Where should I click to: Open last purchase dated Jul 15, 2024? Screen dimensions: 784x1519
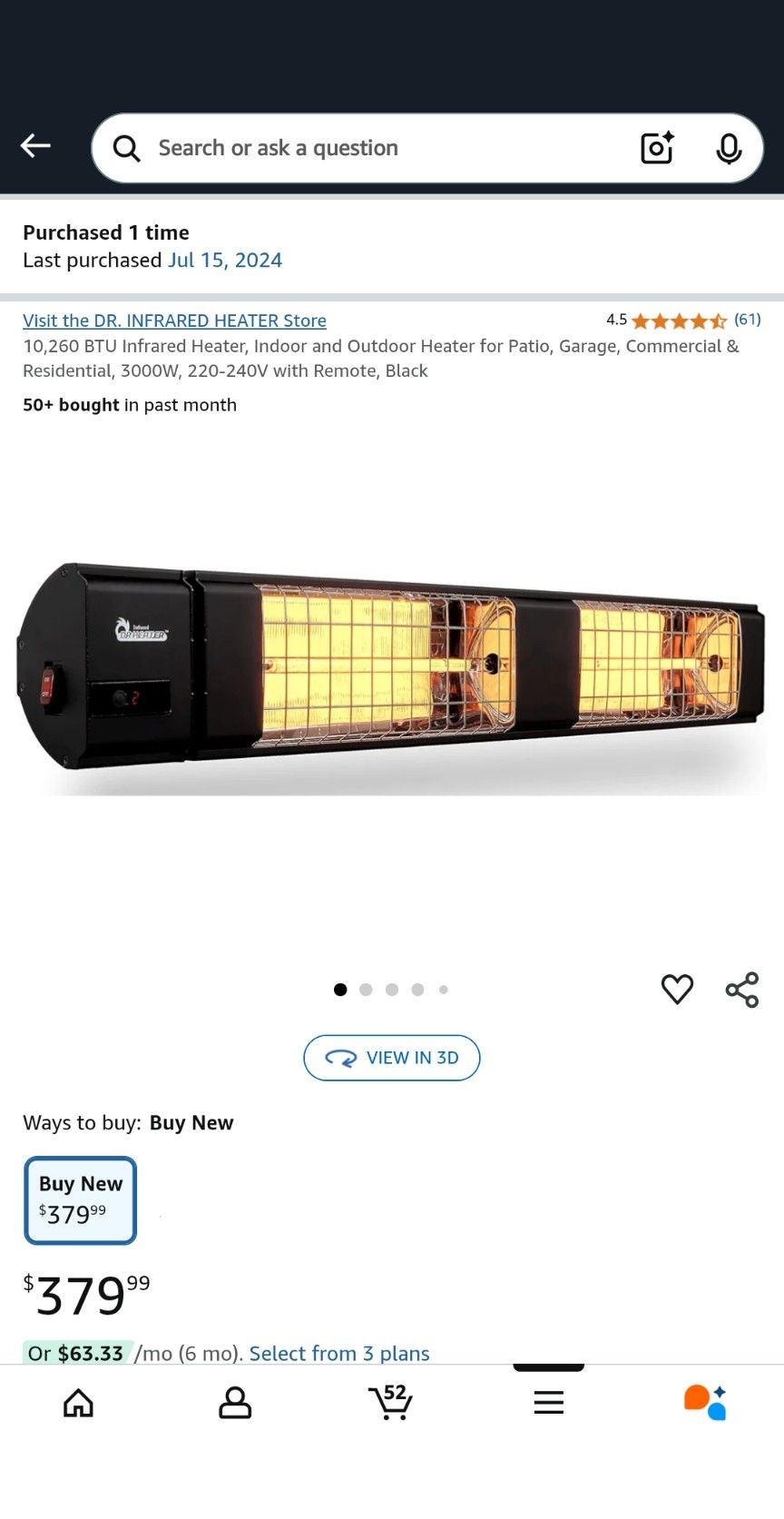click(x=224, y=261)
